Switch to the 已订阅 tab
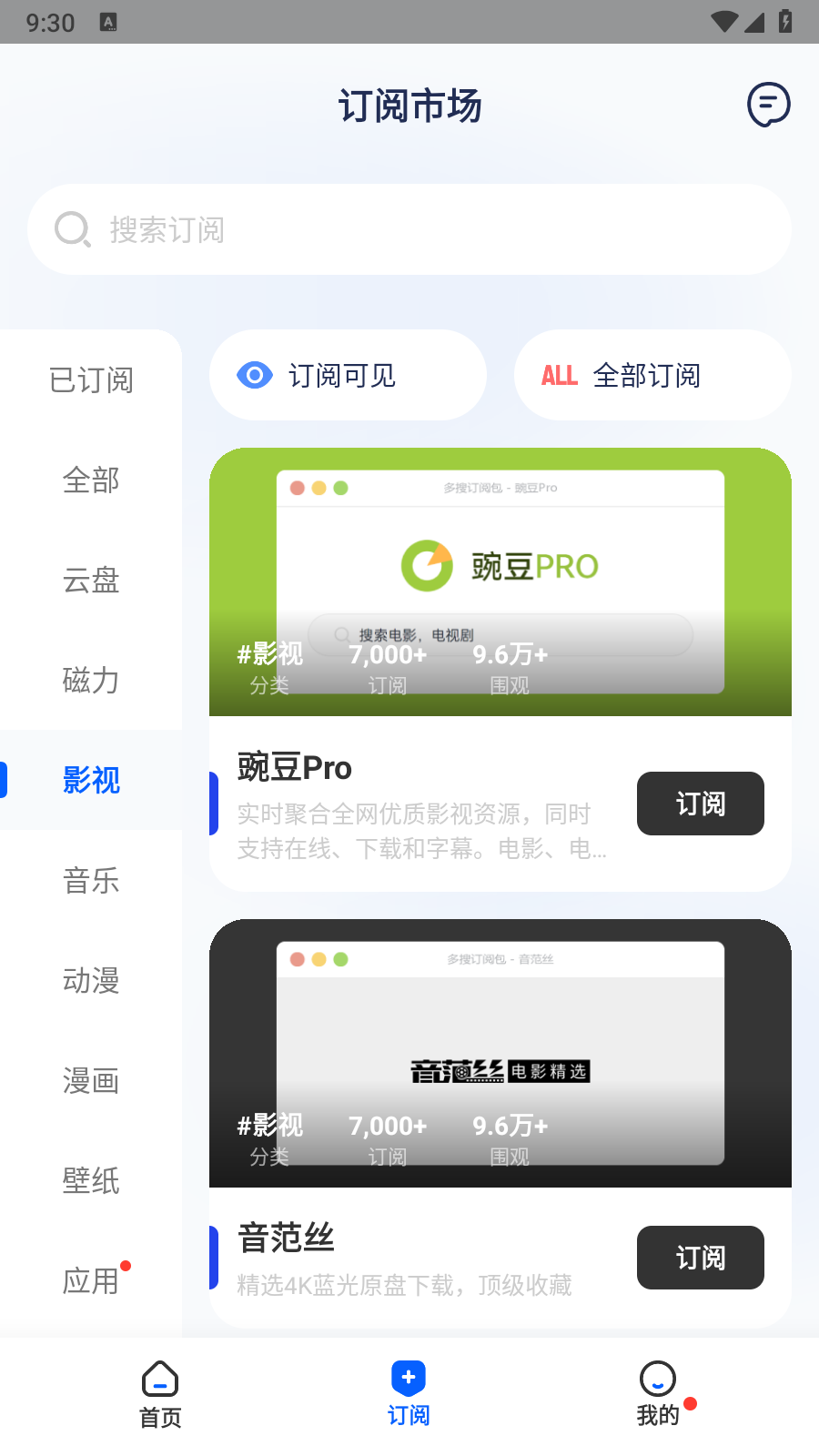The width and height of the screenshot is (819, 1456). click(91, 380)
